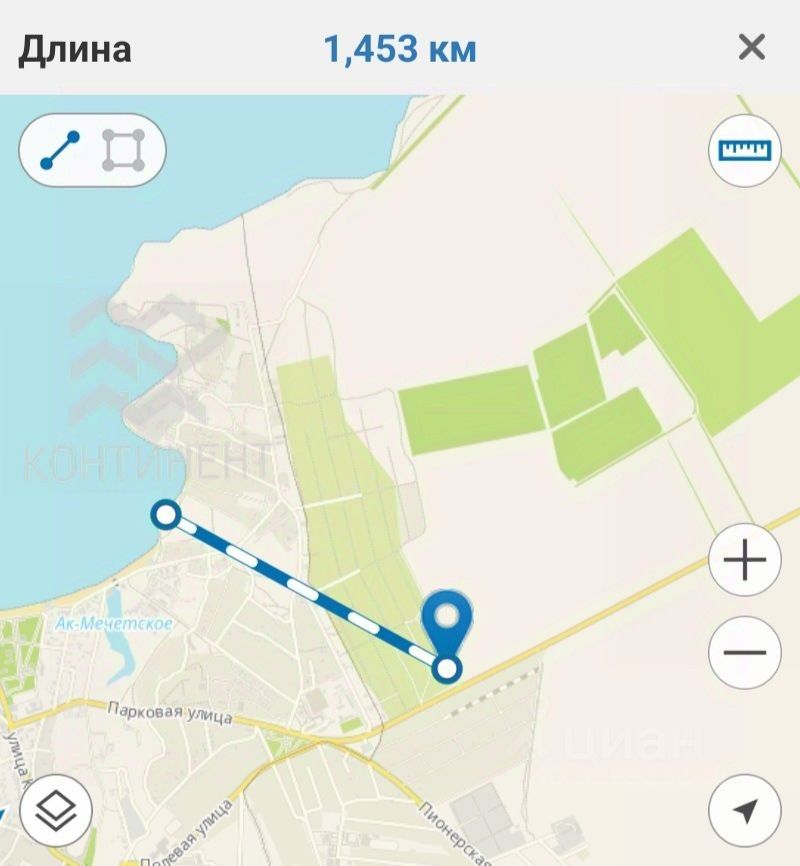Toggle the ruler measurement tool
800x866 pixels.
pos(744,151)
